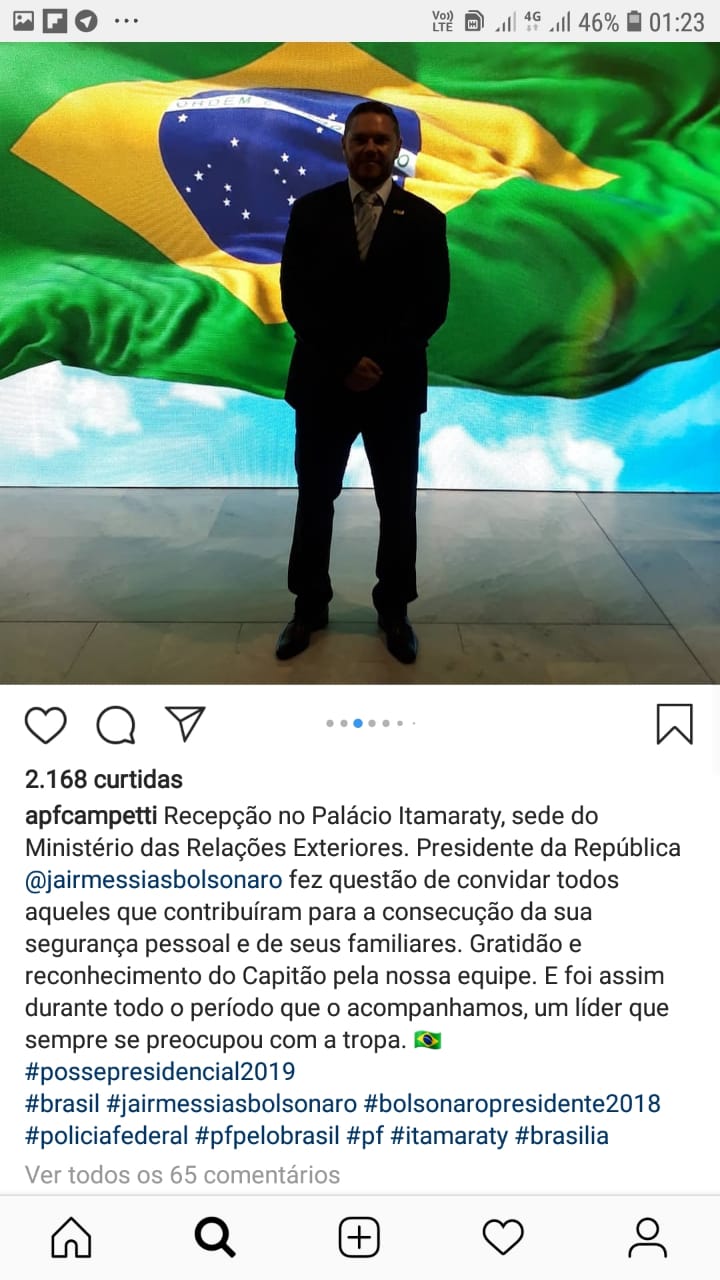View all 65 comentários
Viewport: 720px width, 1280px height.
click(x=182, y=1175)
